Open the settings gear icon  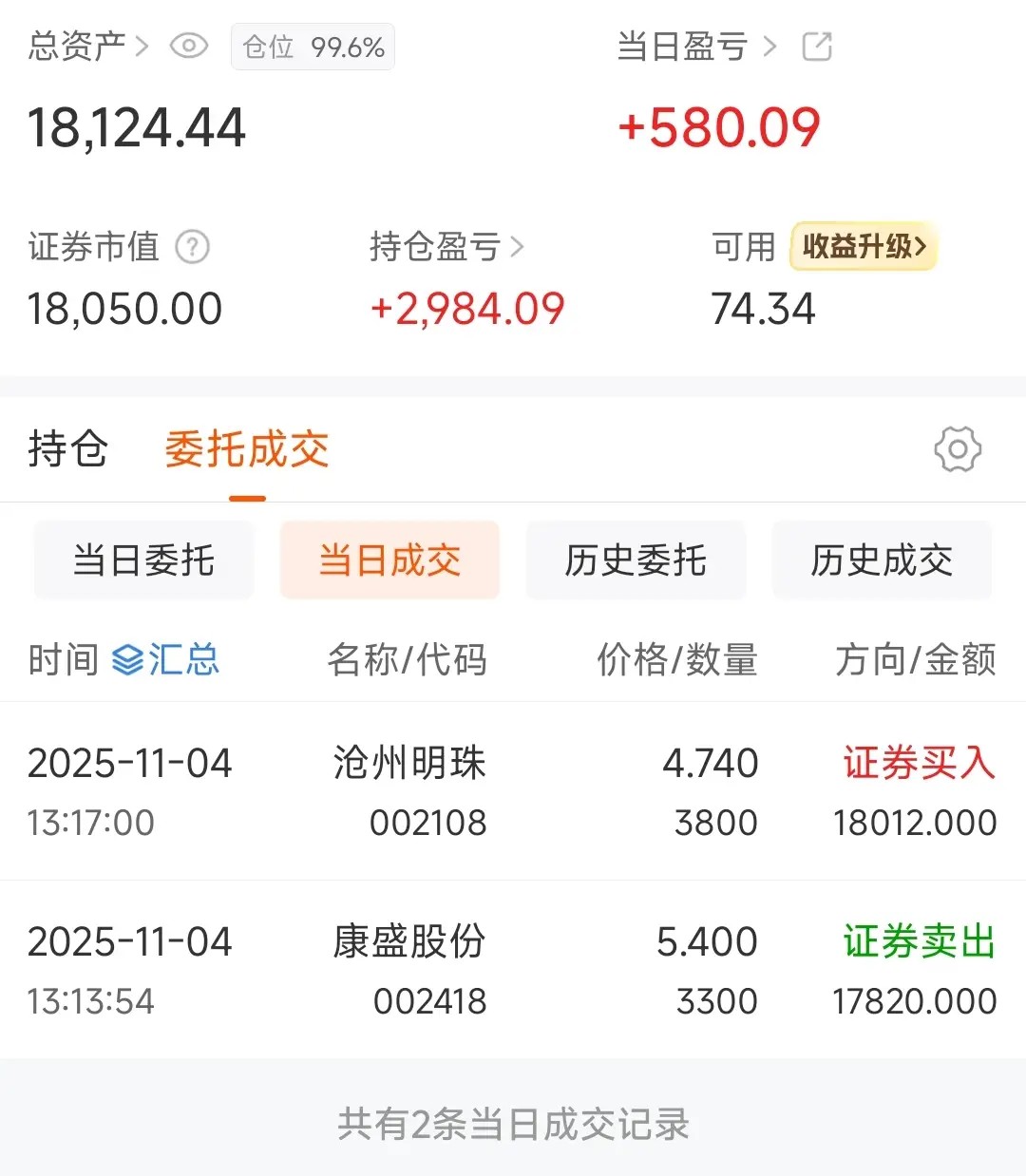pos(958,449)
